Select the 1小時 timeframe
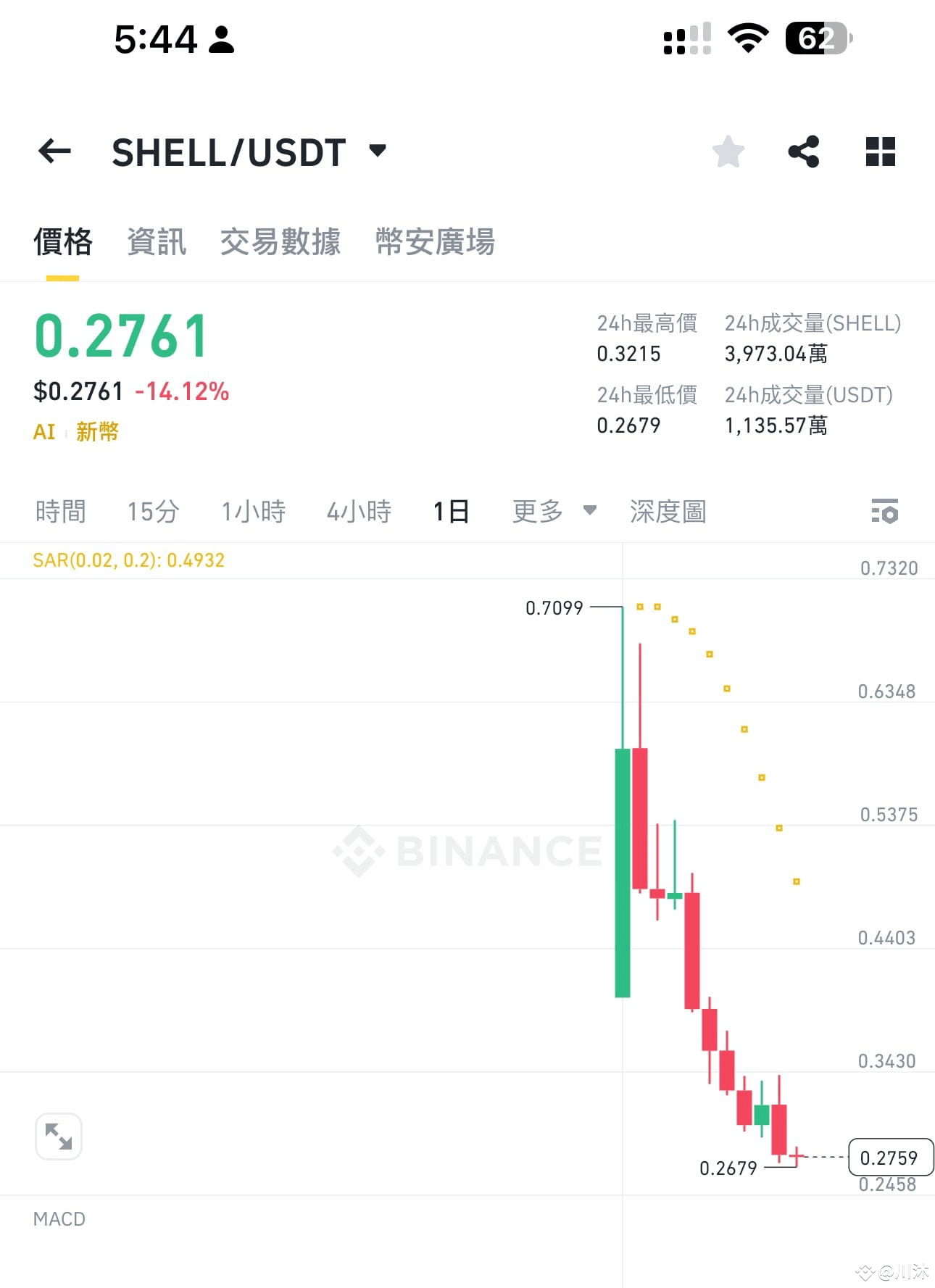The width and height of the screenshot is (935, 1288). (x=253, y=511)
